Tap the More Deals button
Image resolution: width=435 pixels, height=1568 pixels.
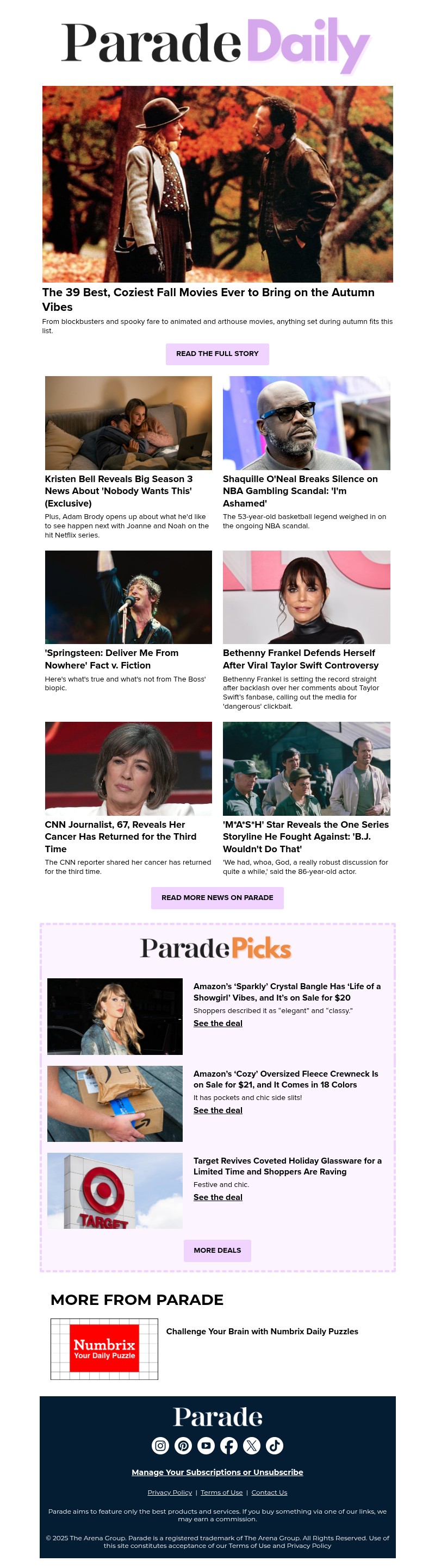tap(217, 1250)
